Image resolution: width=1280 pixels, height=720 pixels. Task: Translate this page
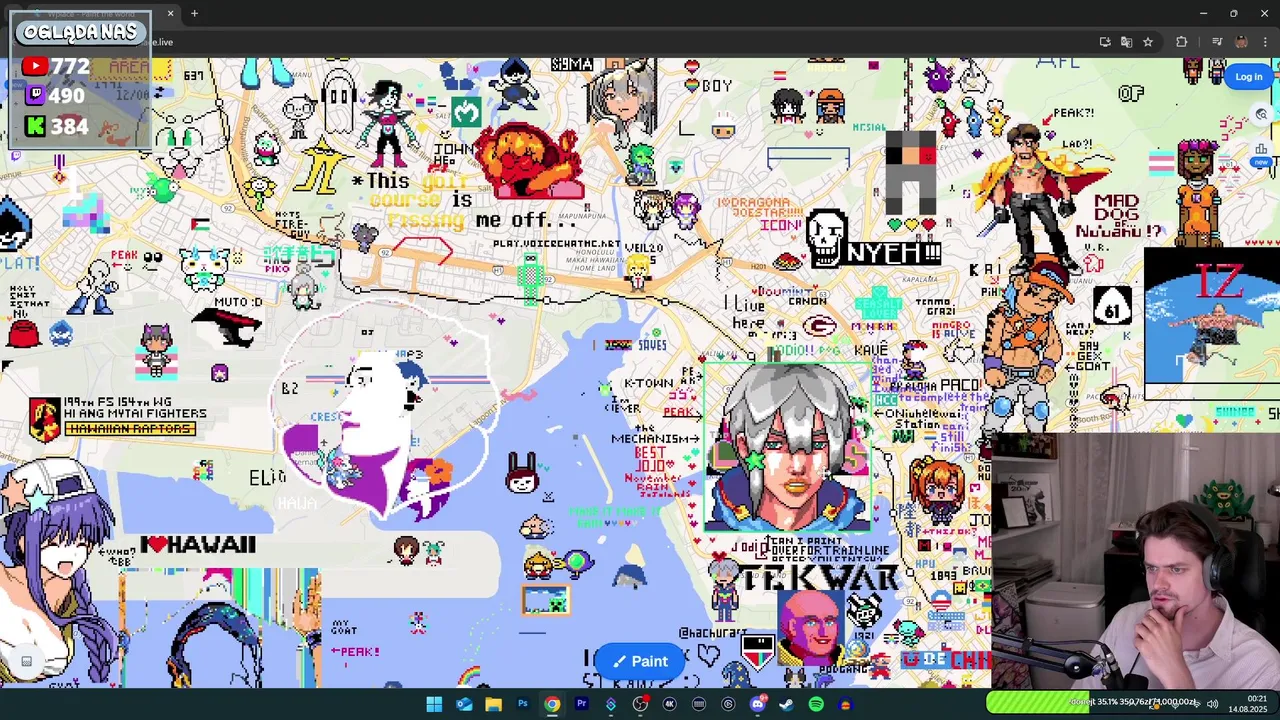(1126, 42)
